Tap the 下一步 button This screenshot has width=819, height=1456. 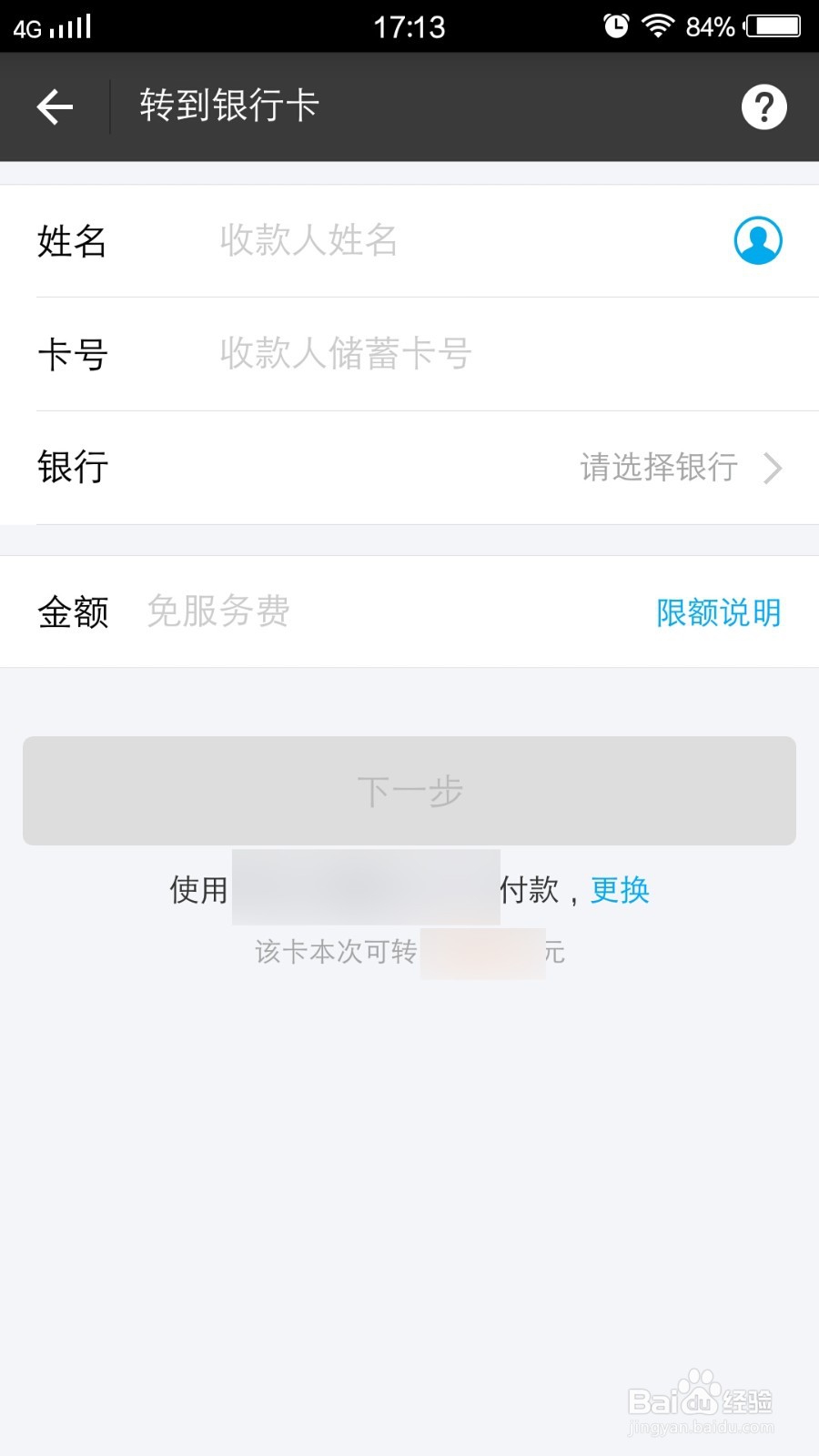(x=409, y=791)
